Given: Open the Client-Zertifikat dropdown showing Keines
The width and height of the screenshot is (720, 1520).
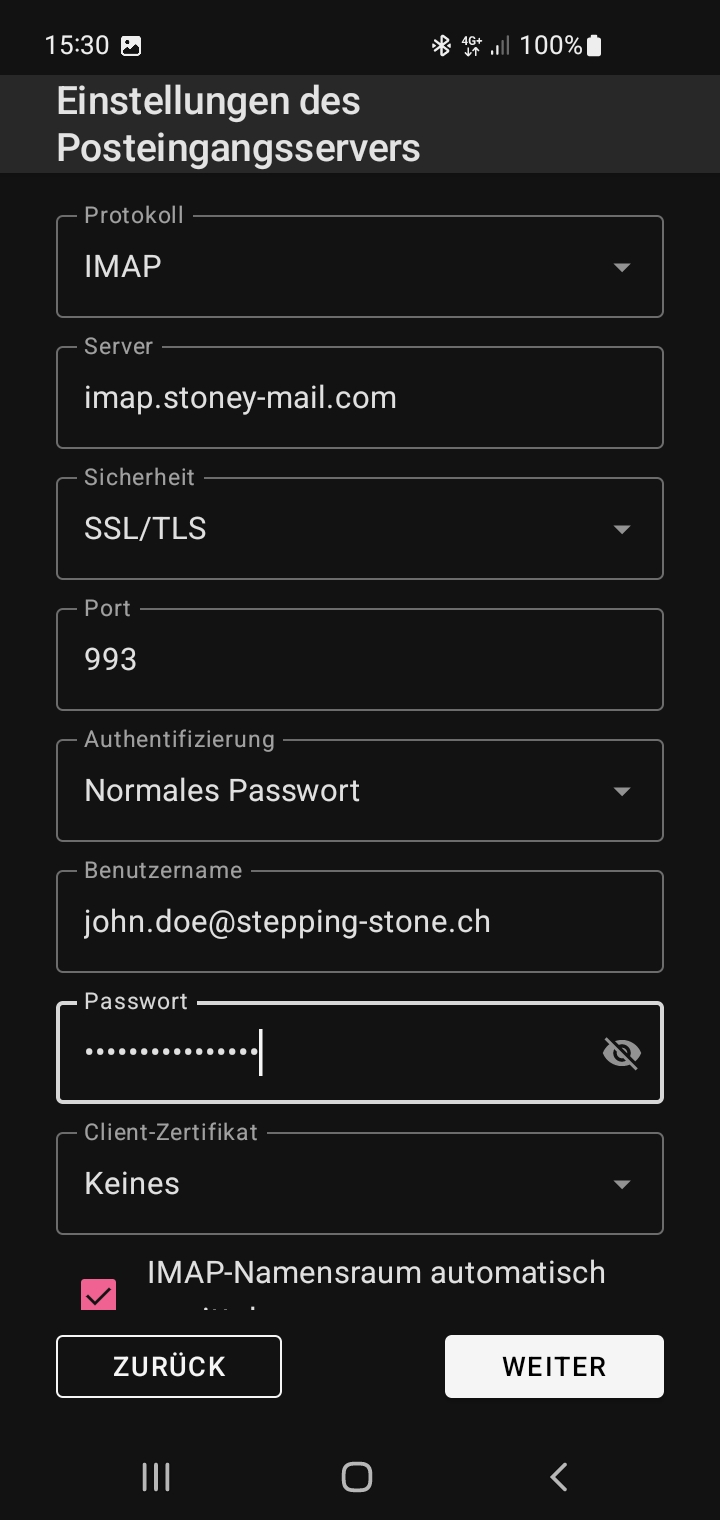Looking at the screenshot, I should (359, 1184).
